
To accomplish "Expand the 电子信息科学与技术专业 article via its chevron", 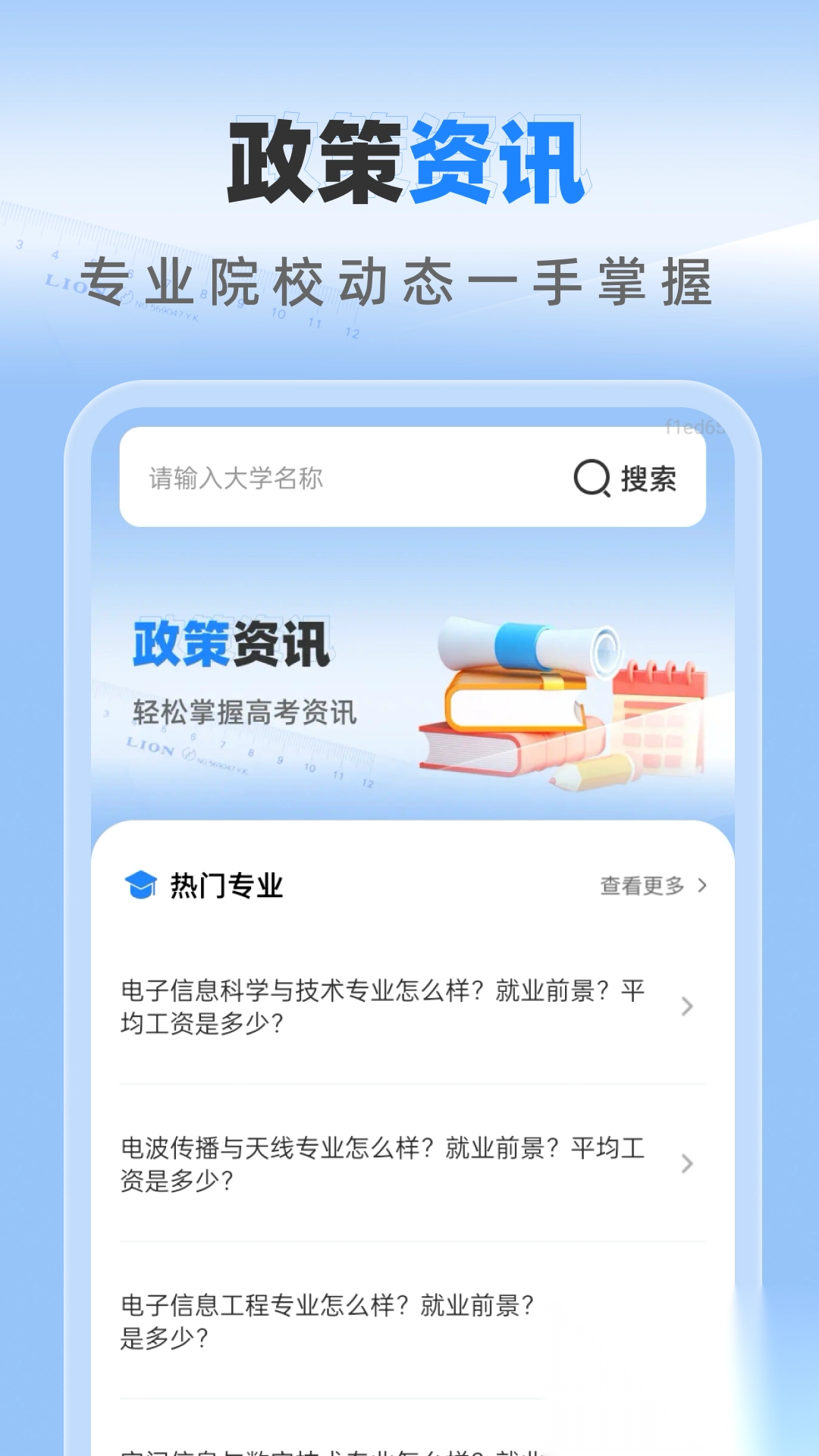I will [687, 1006].
